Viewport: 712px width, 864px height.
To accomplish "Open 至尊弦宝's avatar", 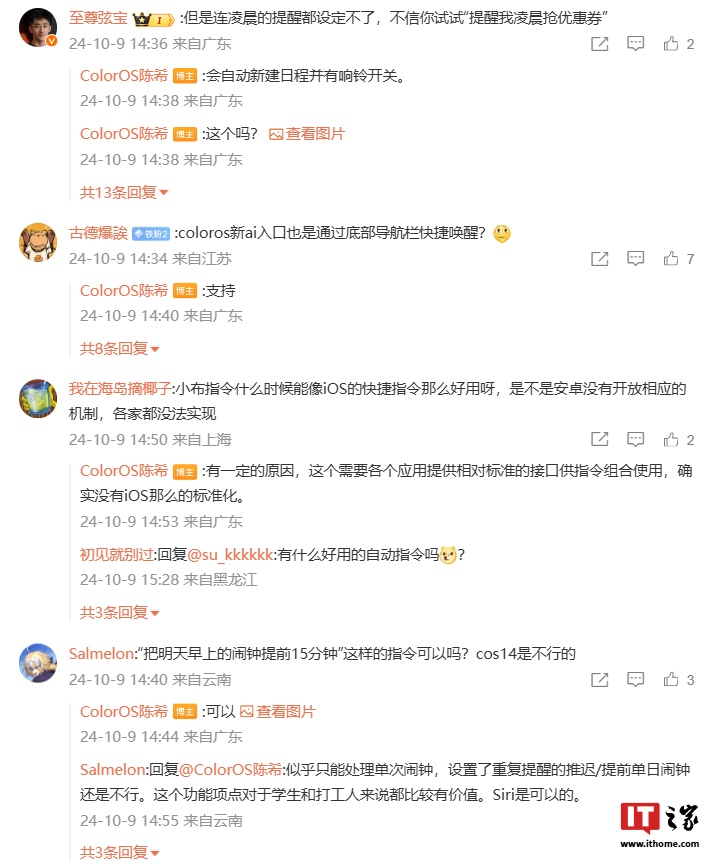I will pyautogui.click(x=38, y=27).
